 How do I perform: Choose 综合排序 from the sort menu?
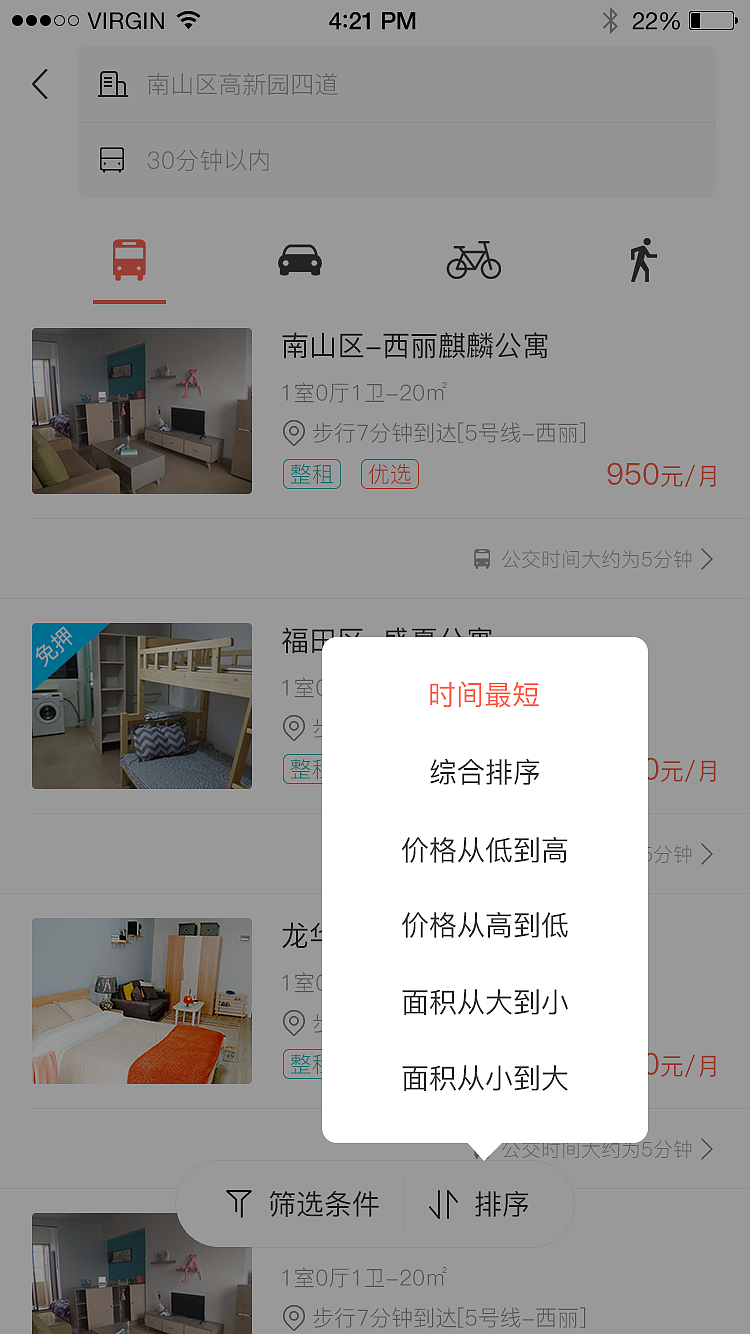[x=484, y=771]
